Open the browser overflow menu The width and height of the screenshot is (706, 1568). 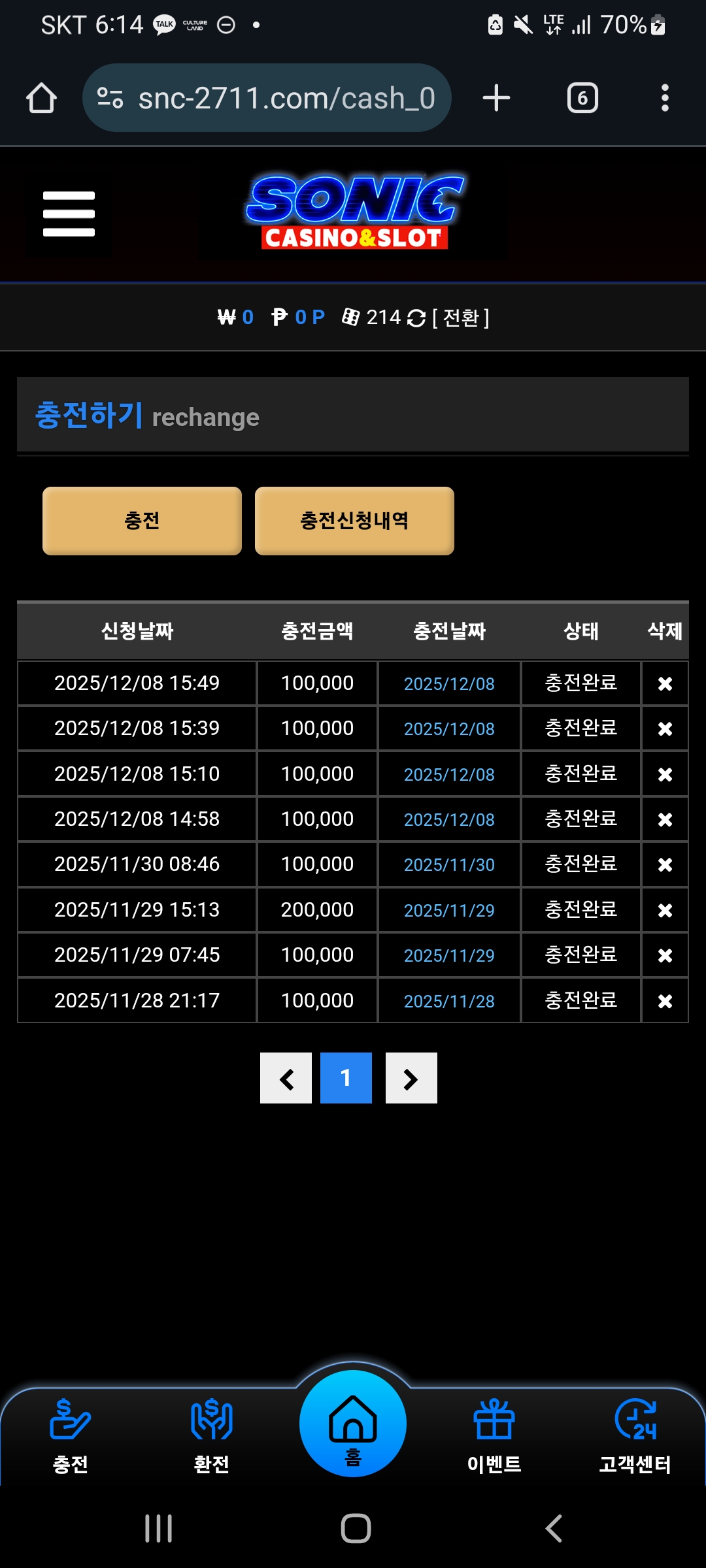665,98
